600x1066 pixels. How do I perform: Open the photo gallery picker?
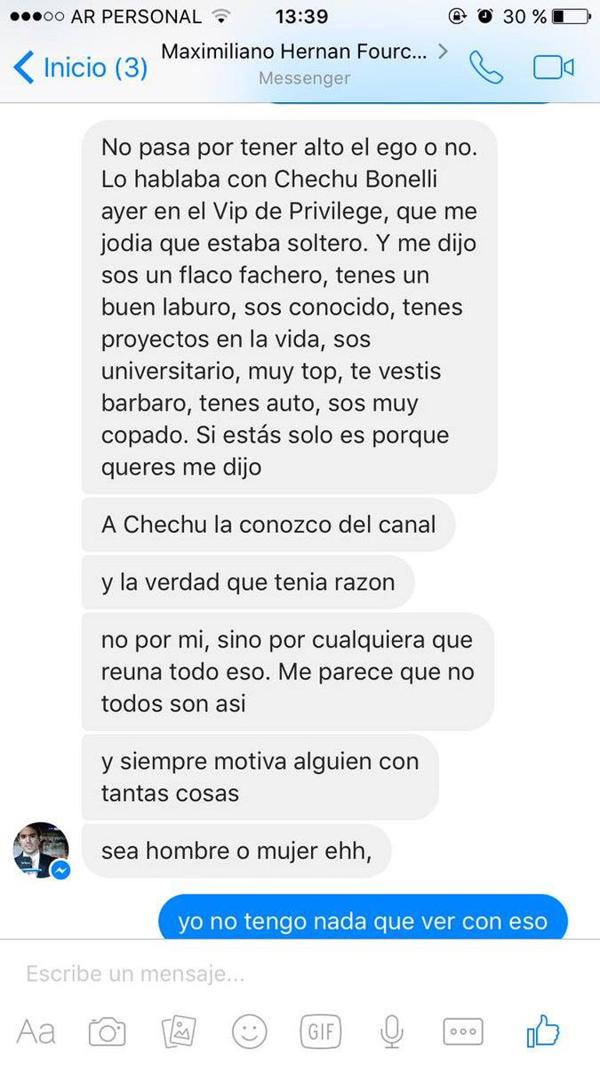178,1031
